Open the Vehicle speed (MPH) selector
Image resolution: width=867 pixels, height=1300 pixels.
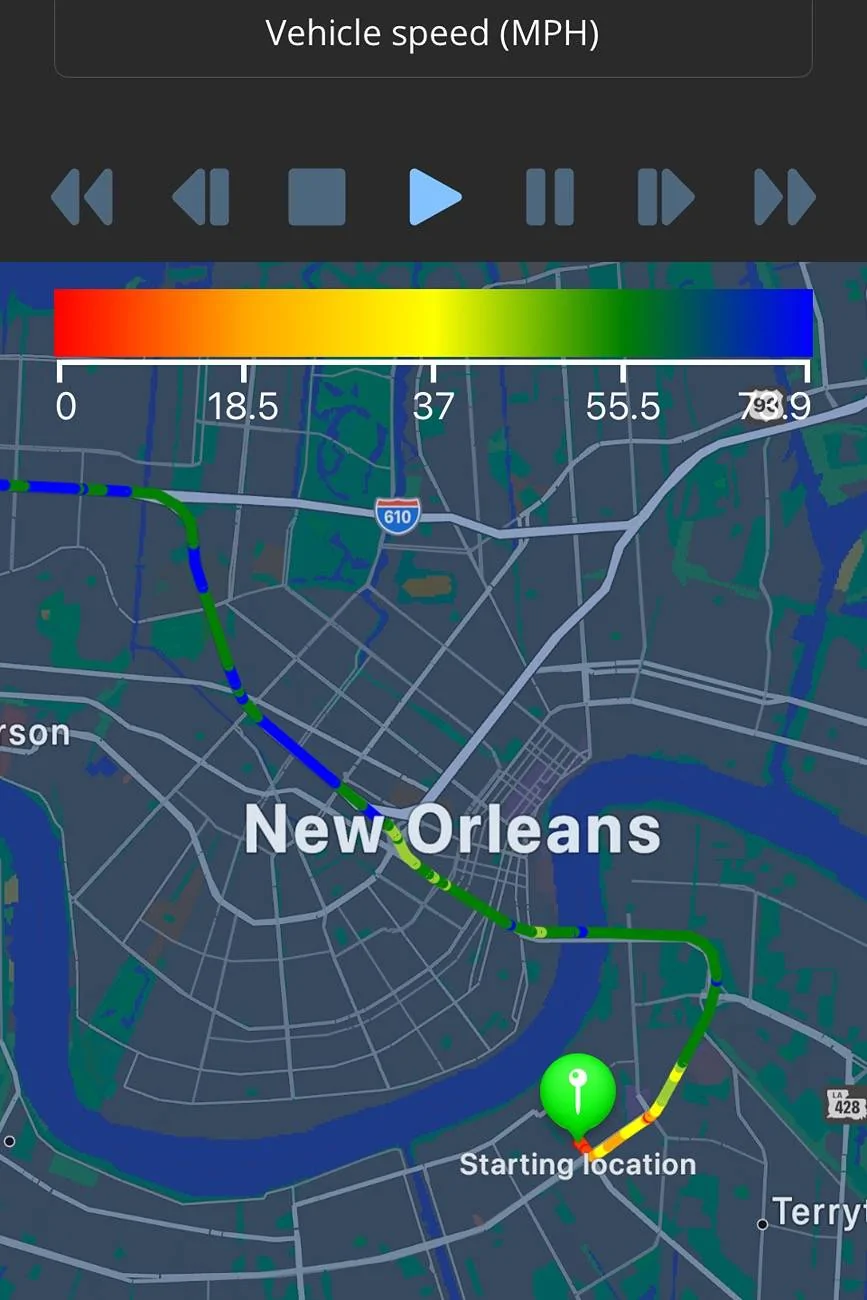432,35
